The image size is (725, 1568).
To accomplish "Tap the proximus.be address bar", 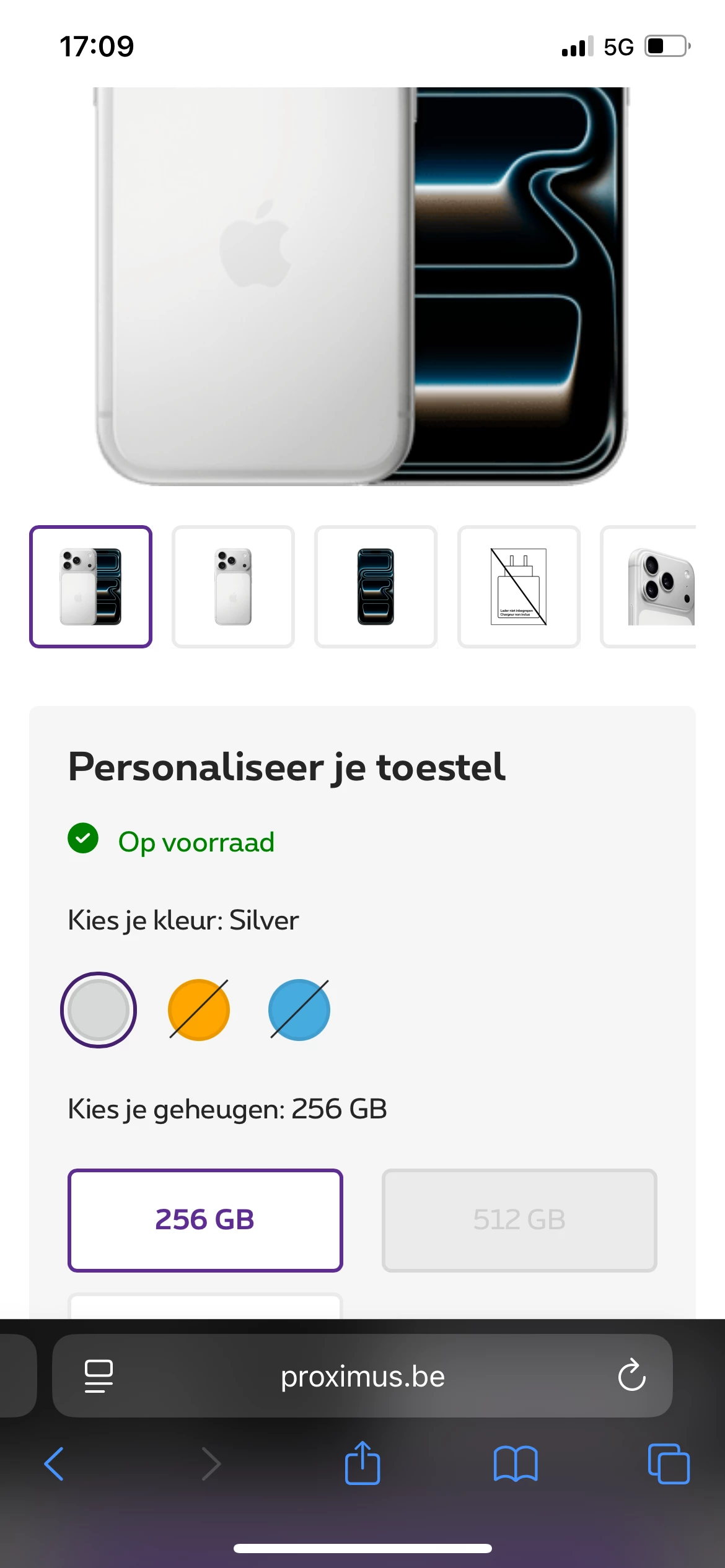I will click(362, 1377).
